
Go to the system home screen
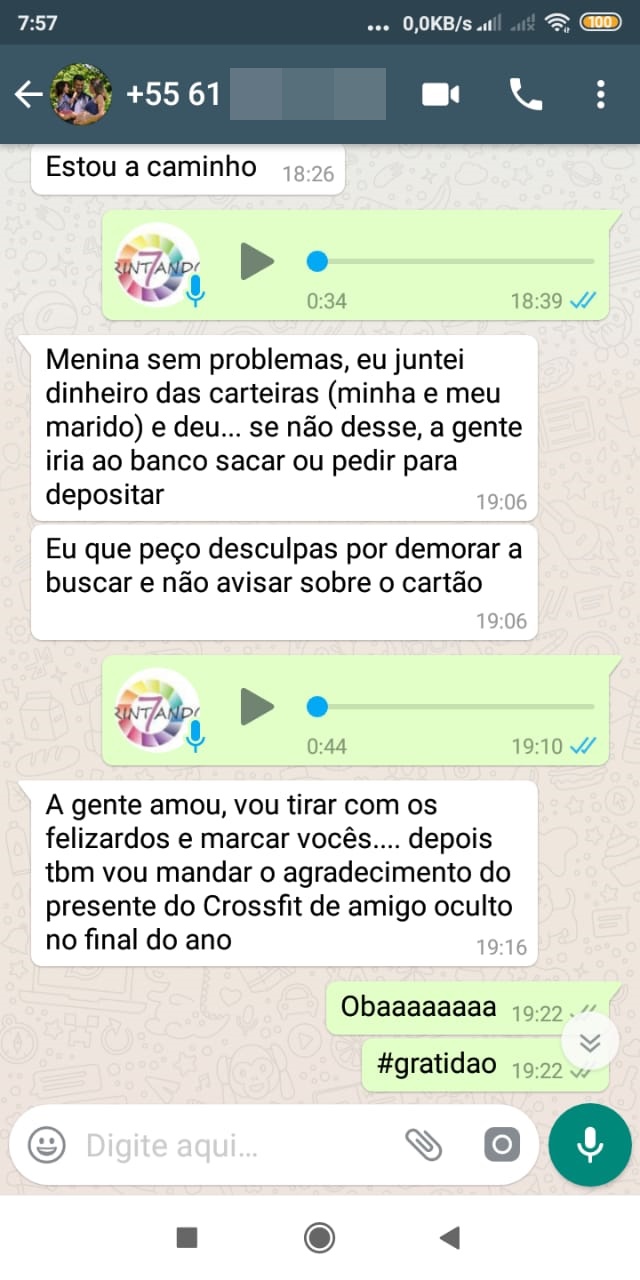(x=320, y=1238)
